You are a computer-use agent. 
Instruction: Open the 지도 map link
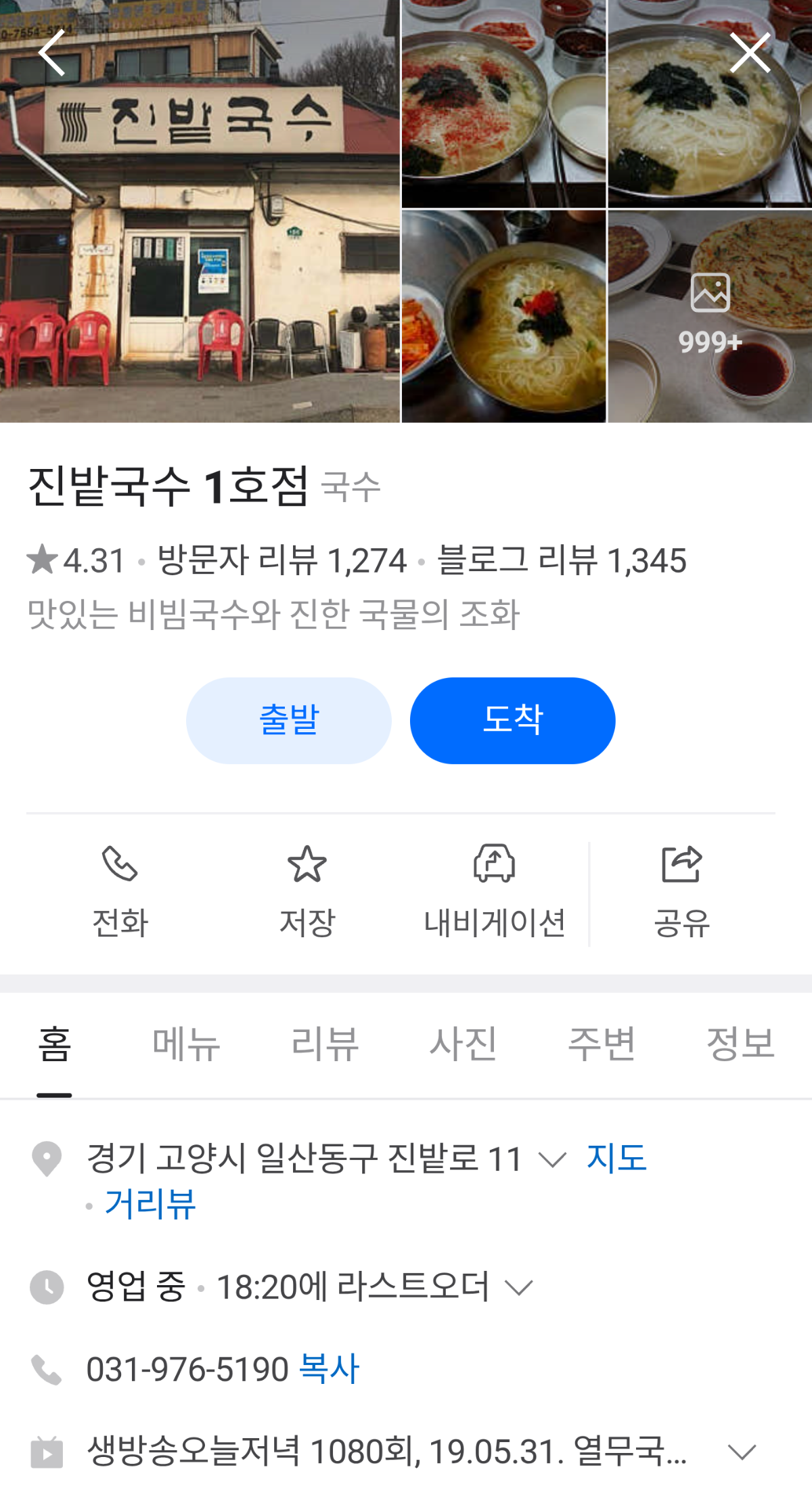click(616, 1158)
